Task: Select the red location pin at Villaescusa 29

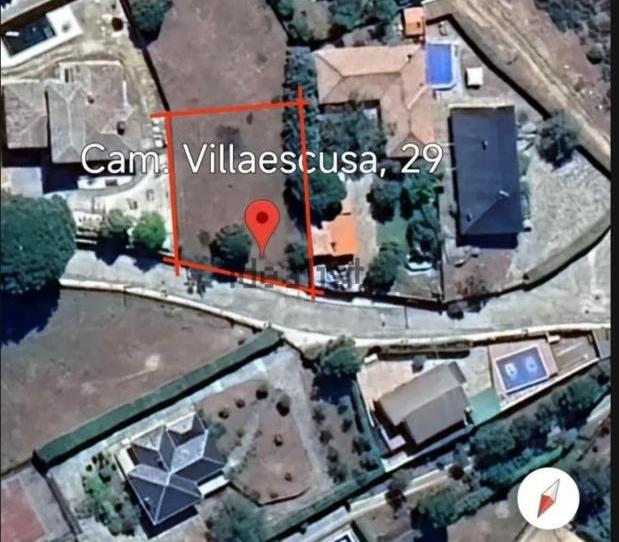Action: 263,222
